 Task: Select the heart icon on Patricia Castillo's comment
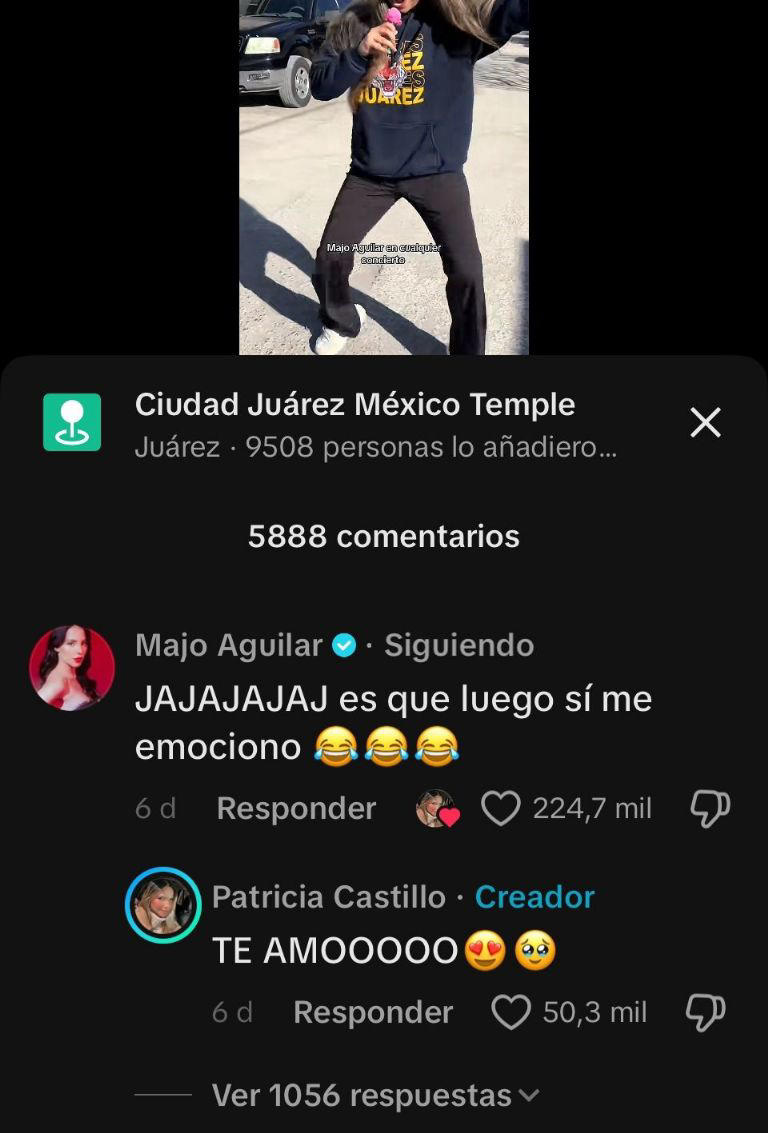point(511,1012)
